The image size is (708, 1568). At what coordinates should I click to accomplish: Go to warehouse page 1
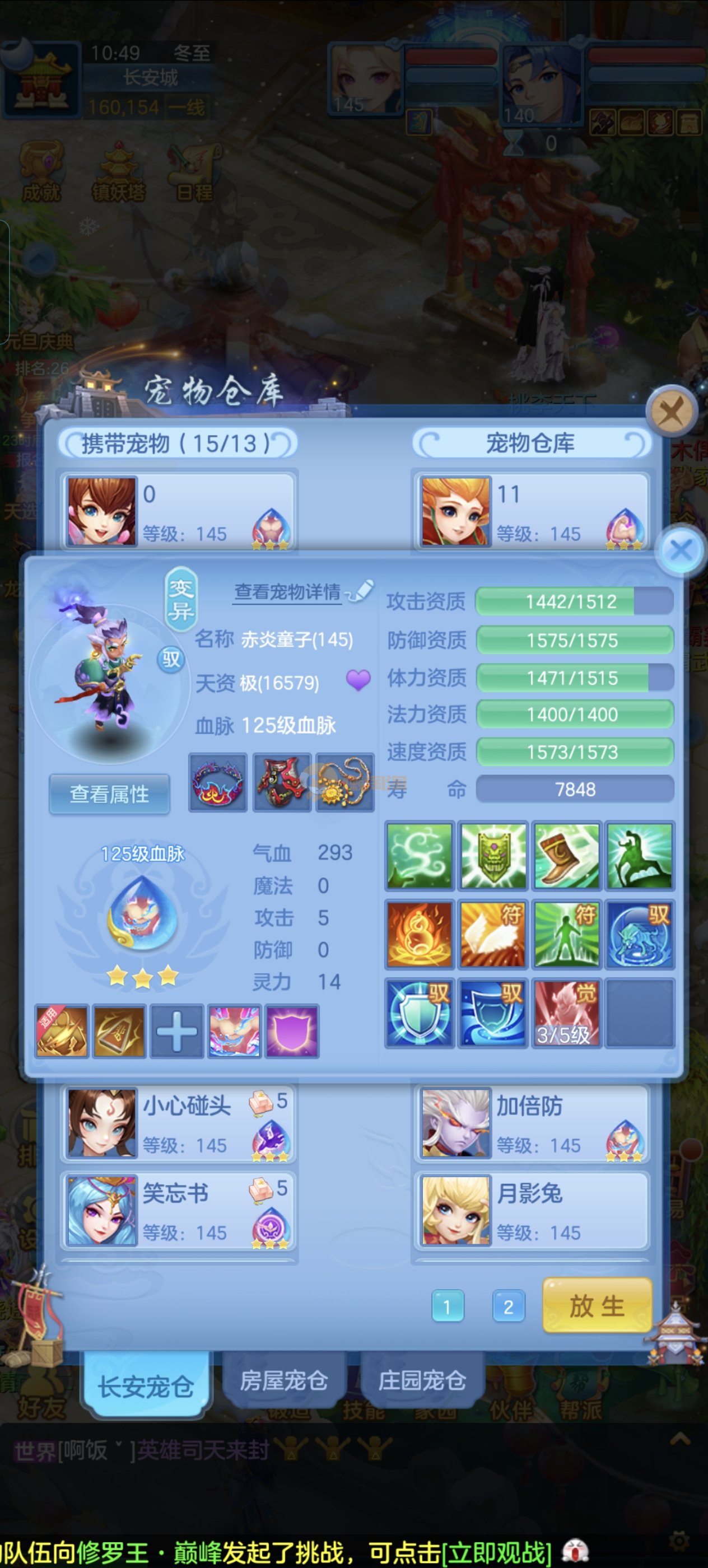tap(448, 1306)
